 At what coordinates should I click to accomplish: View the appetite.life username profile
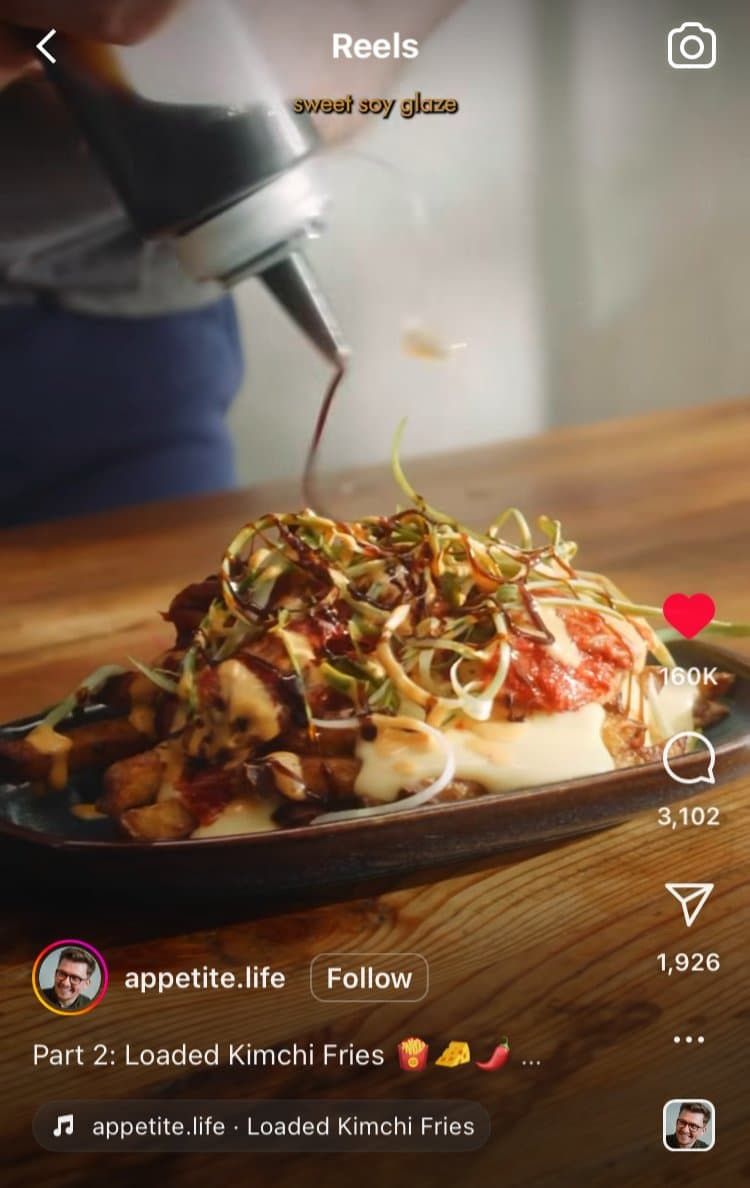(x=204, y=978)
